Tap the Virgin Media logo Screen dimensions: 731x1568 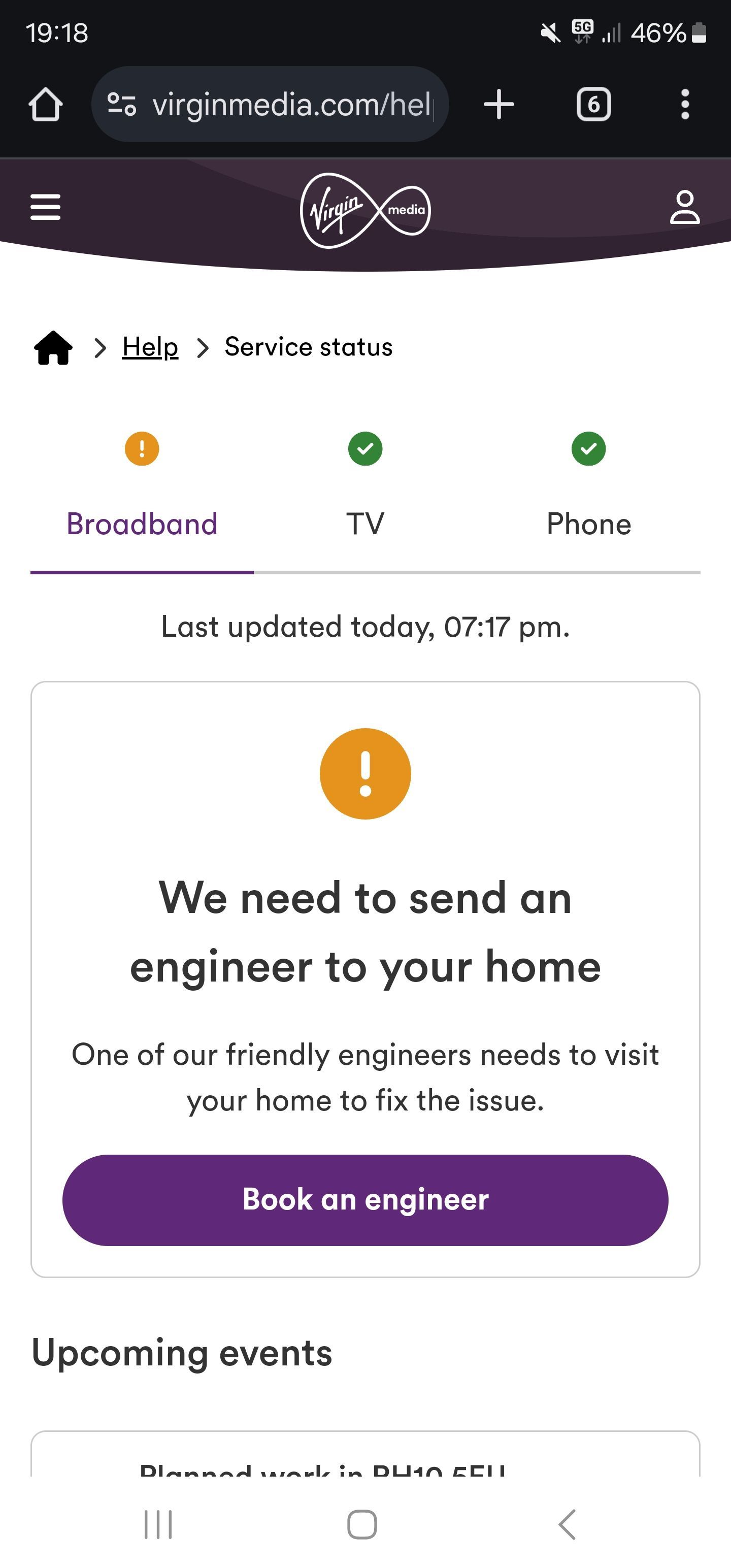pyautogui.click(x=365, y=210)
